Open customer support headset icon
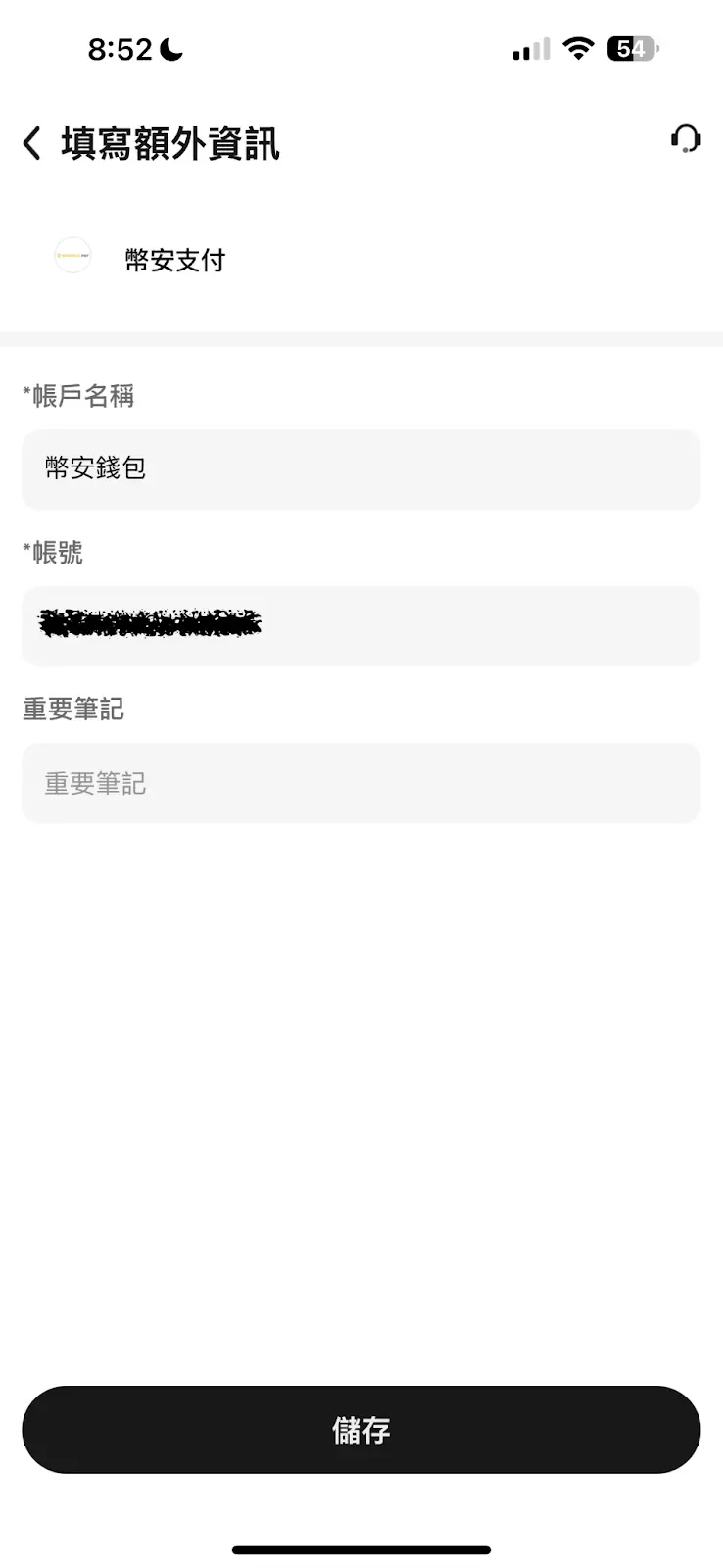The image size is (723, 1568). tap(685, 139)
